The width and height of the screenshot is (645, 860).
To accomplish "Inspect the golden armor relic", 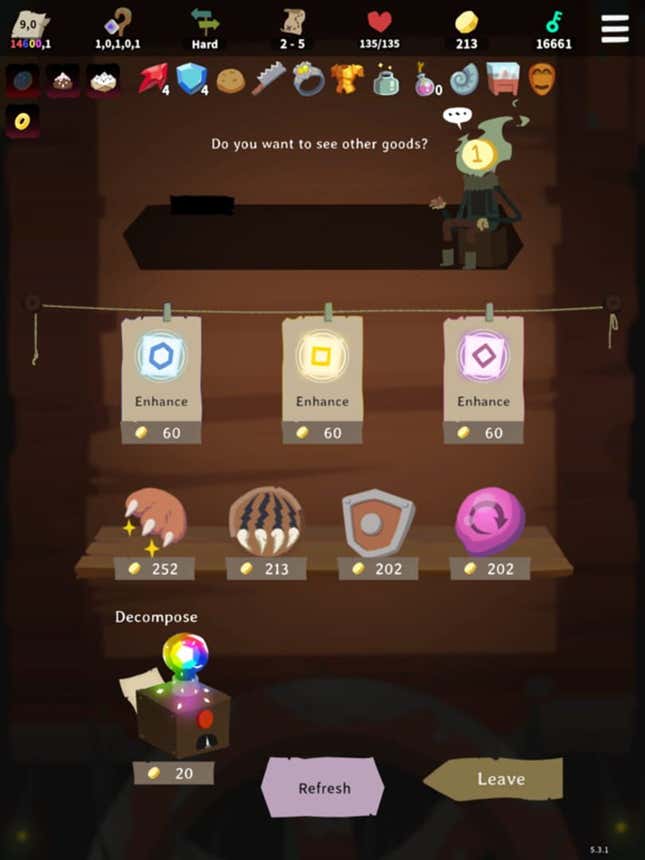I will (x=347, y=78).
